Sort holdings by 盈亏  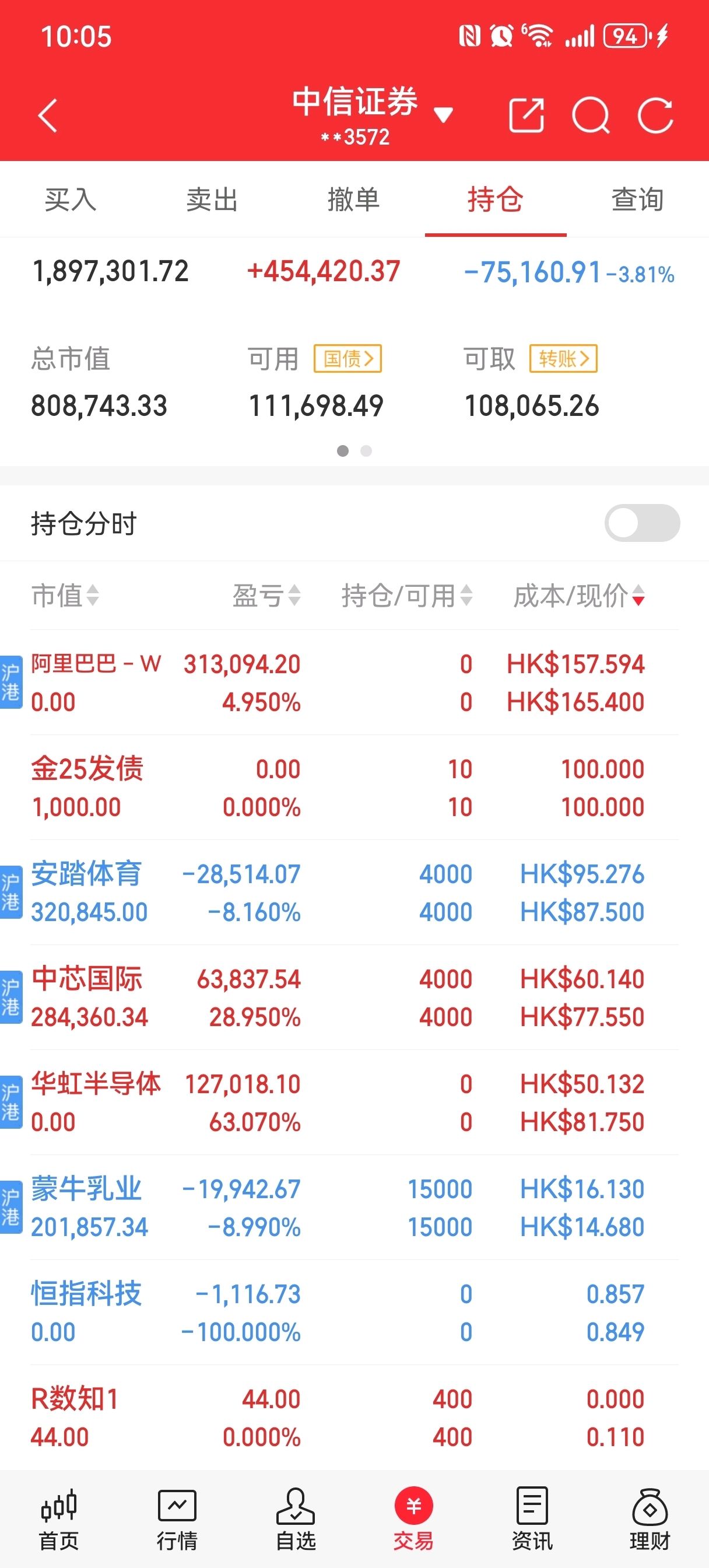point(266,596)
